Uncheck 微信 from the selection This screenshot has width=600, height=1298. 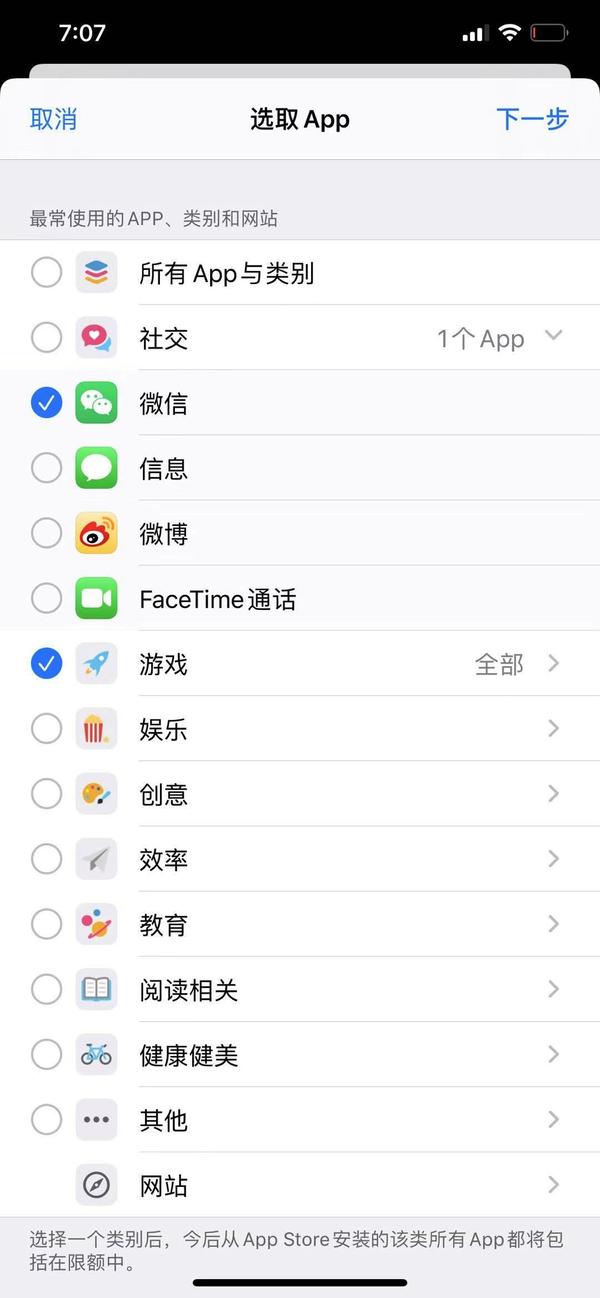tap(47, 403)
